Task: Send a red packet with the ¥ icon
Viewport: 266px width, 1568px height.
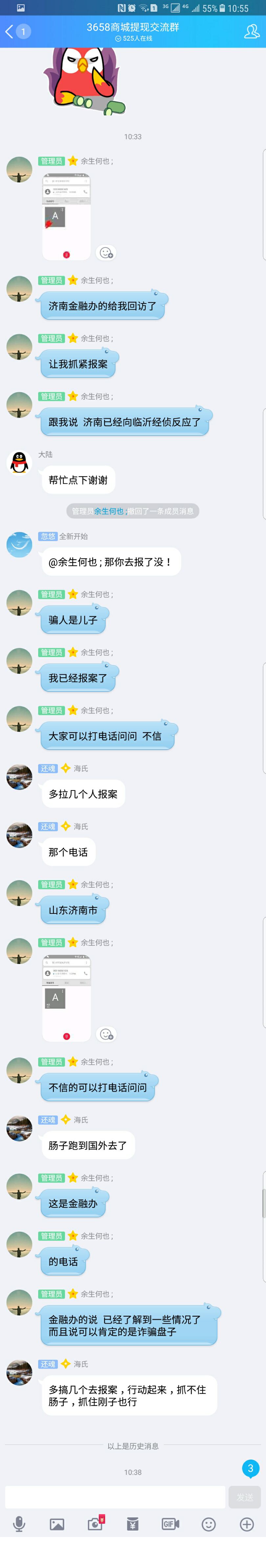Action: (132, 1523)
